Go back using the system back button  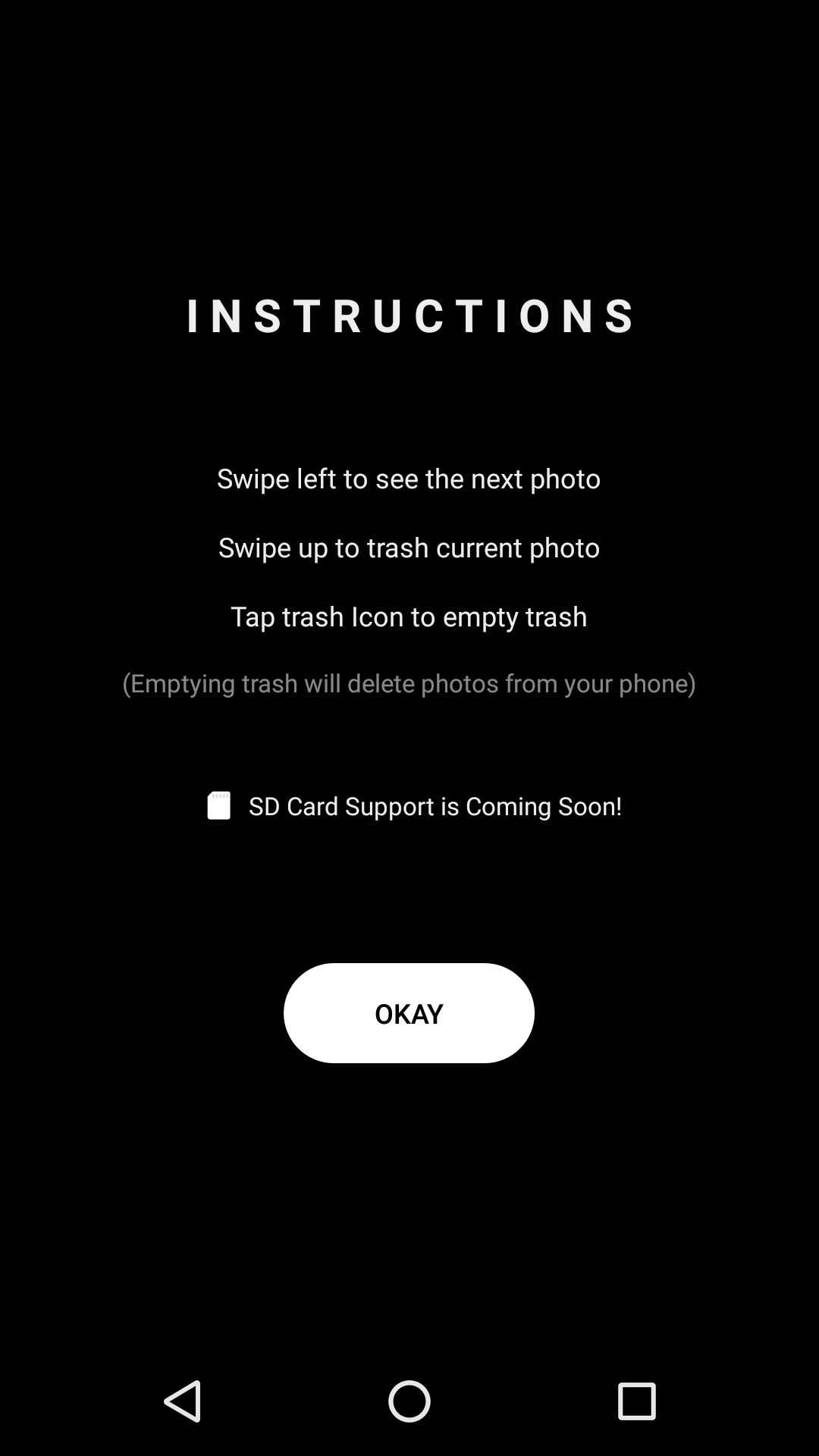183,1400
